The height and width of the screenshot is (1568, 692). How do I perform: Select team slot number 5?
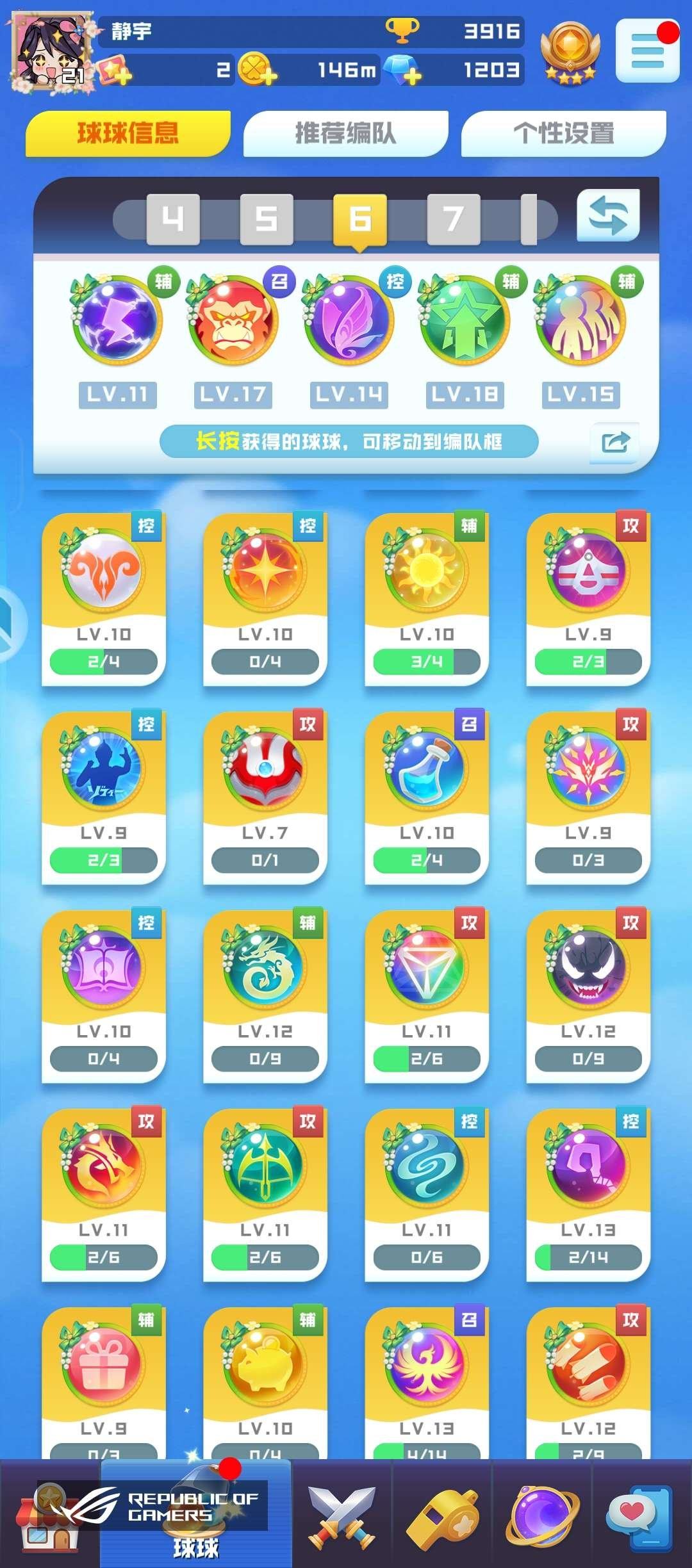tap(267, 219)
